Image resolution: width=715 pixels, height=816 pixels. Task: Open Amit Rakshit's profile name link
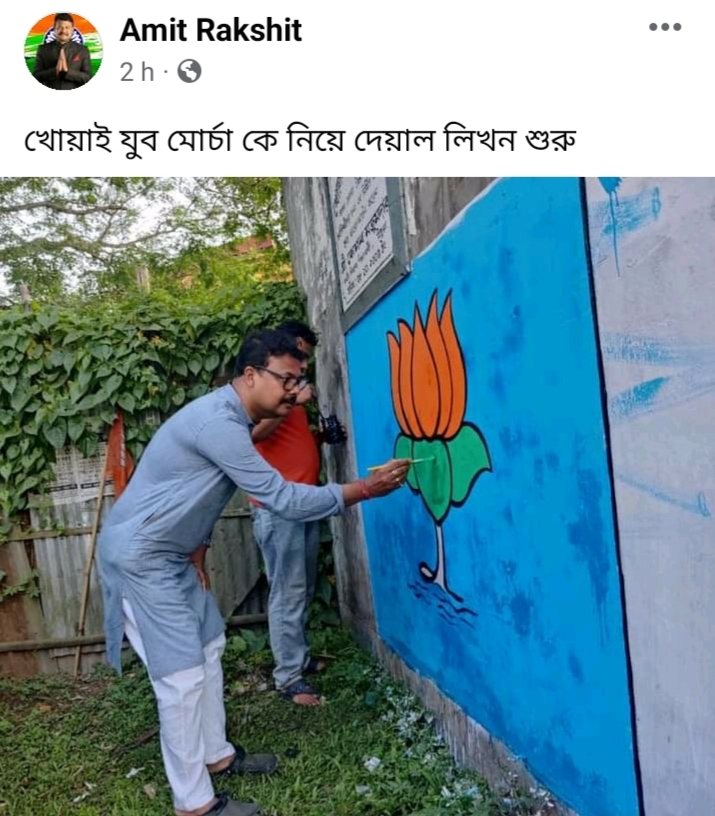tap(210, 31)
